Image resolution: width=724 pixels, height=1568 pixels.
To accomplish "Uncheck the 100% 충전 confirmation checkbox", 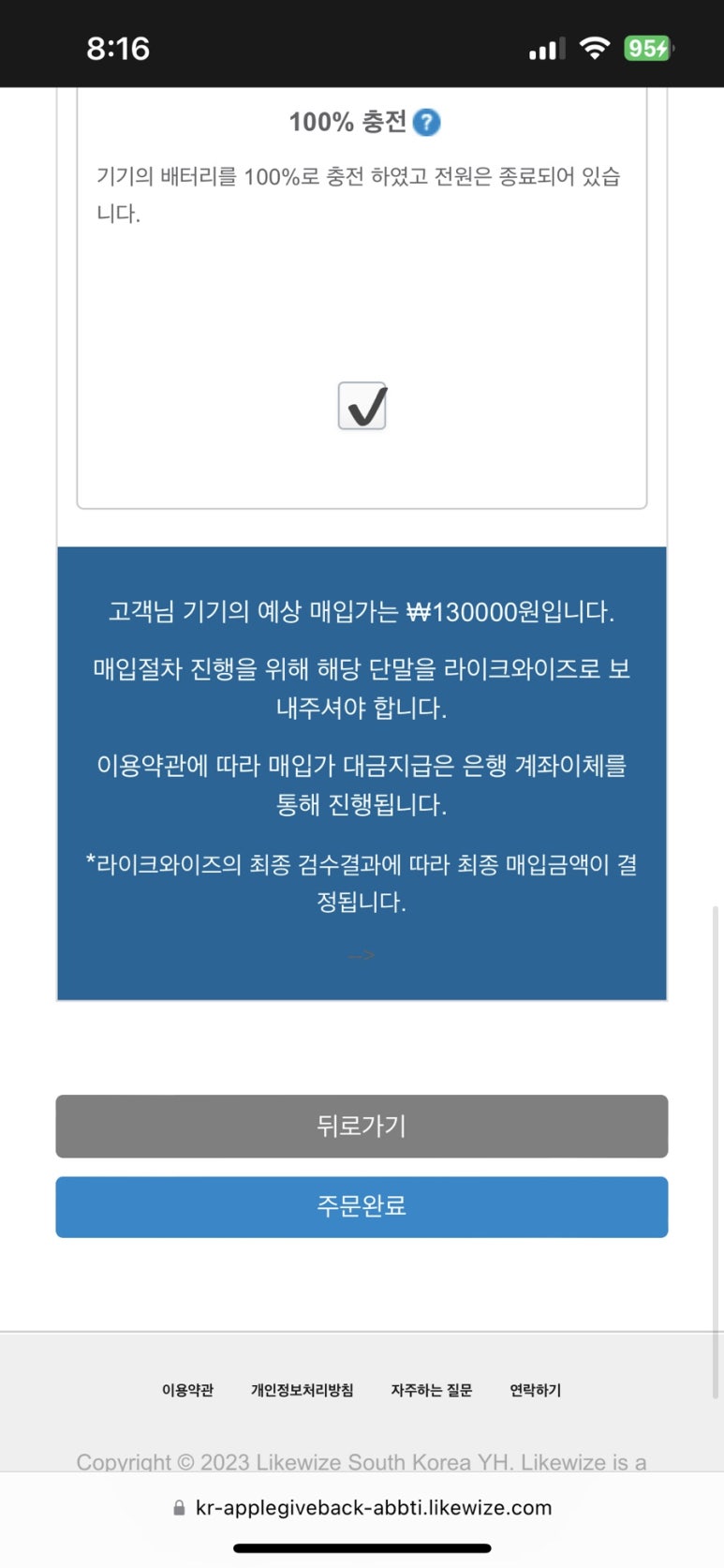I will [x=362, y=406].
